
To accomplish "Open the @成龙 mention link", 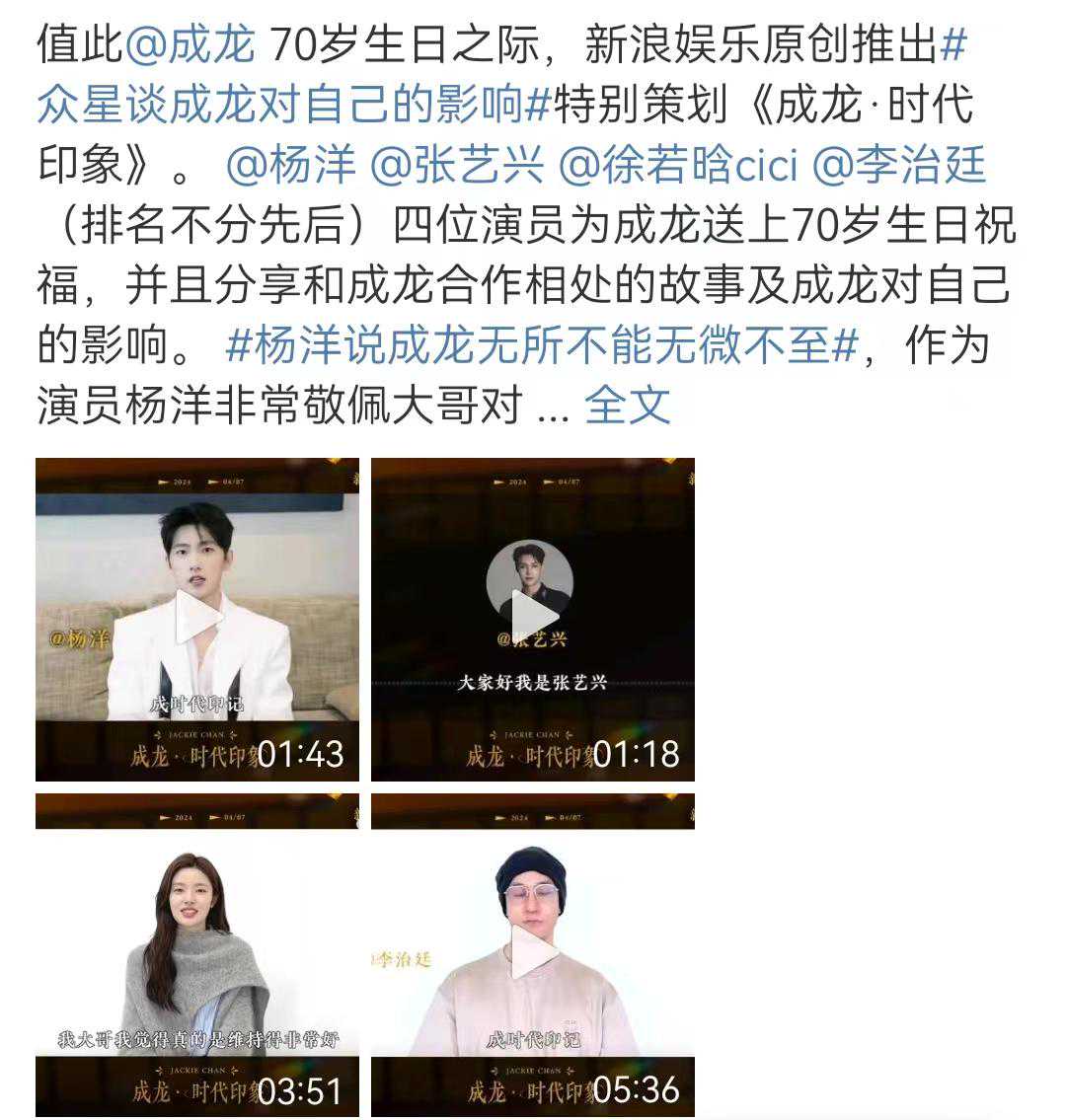I will (x=191, y=43).
